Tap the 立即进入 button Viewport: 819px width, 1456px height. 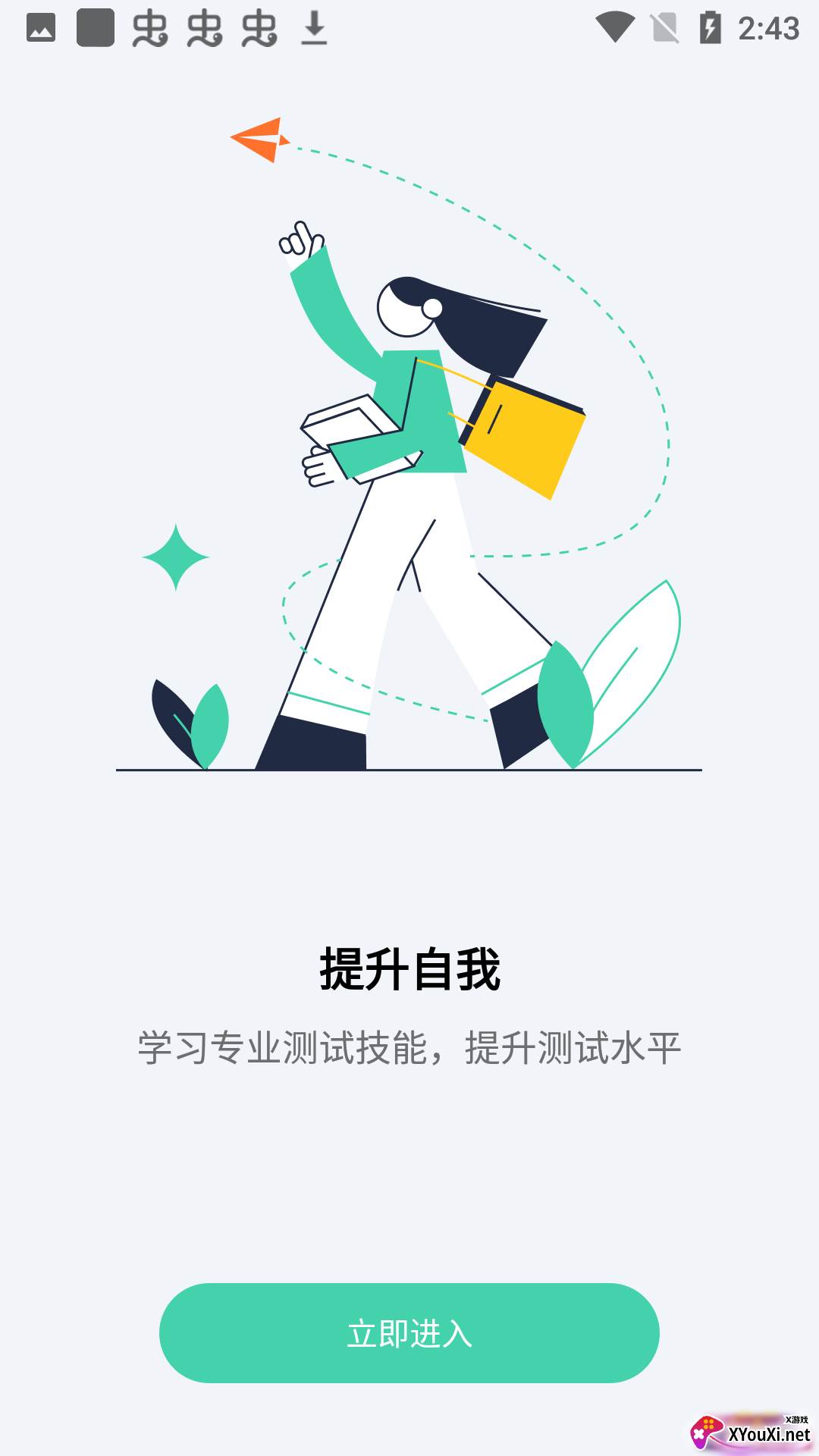pyautogui.click(x=409, y=1332)
